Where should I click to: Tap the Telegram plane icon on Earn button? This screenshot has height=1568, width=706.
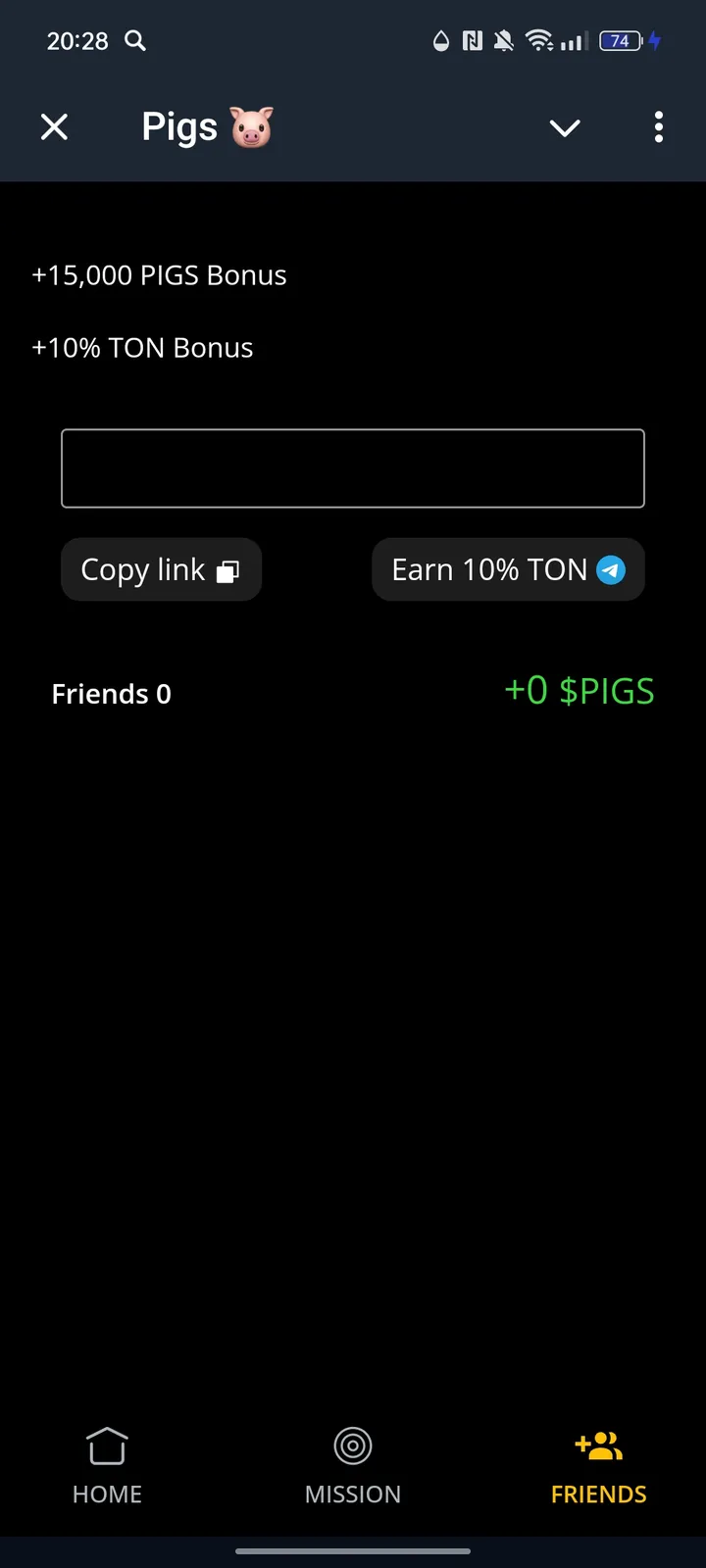click(610, 569)
